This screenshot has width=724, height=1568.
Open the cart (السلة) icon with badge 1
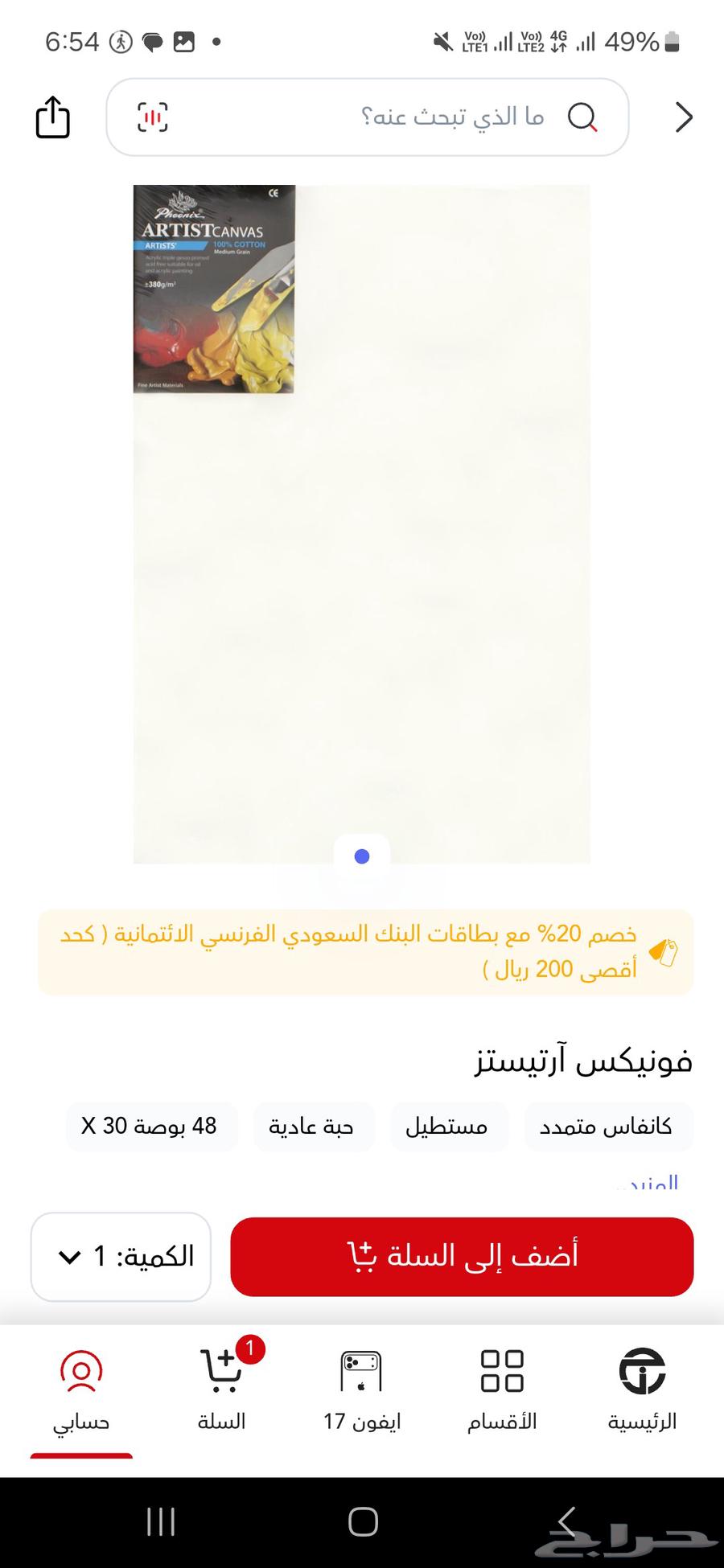pos(220,1369)
